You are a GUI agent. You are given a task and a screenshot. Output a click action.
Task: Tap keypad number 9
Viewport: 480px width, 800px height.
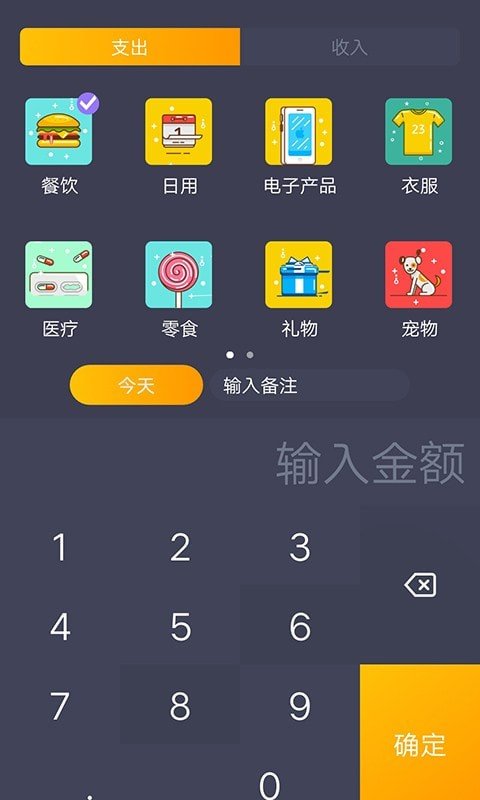click(300, 706)
